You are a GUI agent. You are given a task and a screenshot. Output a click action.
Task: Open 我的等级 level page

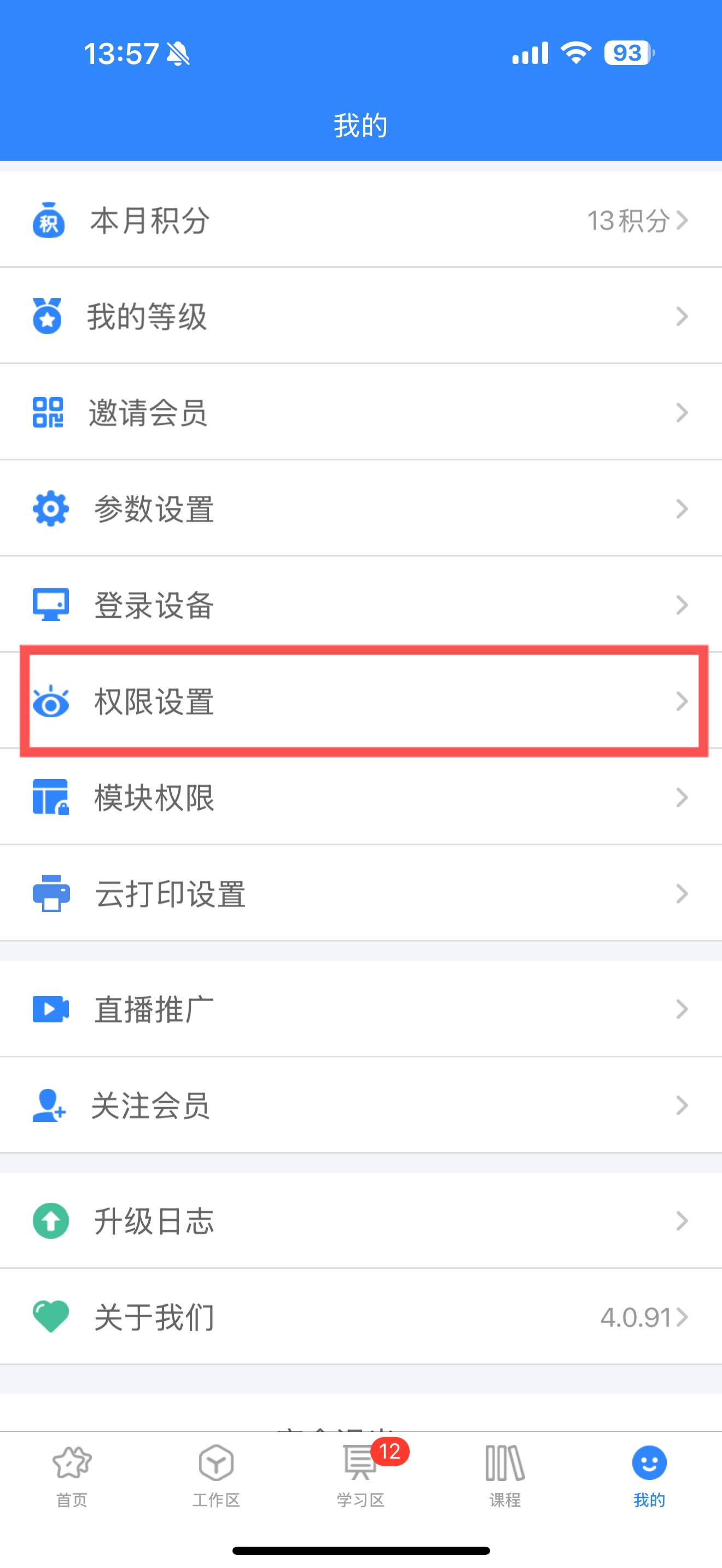pos(361,316)
